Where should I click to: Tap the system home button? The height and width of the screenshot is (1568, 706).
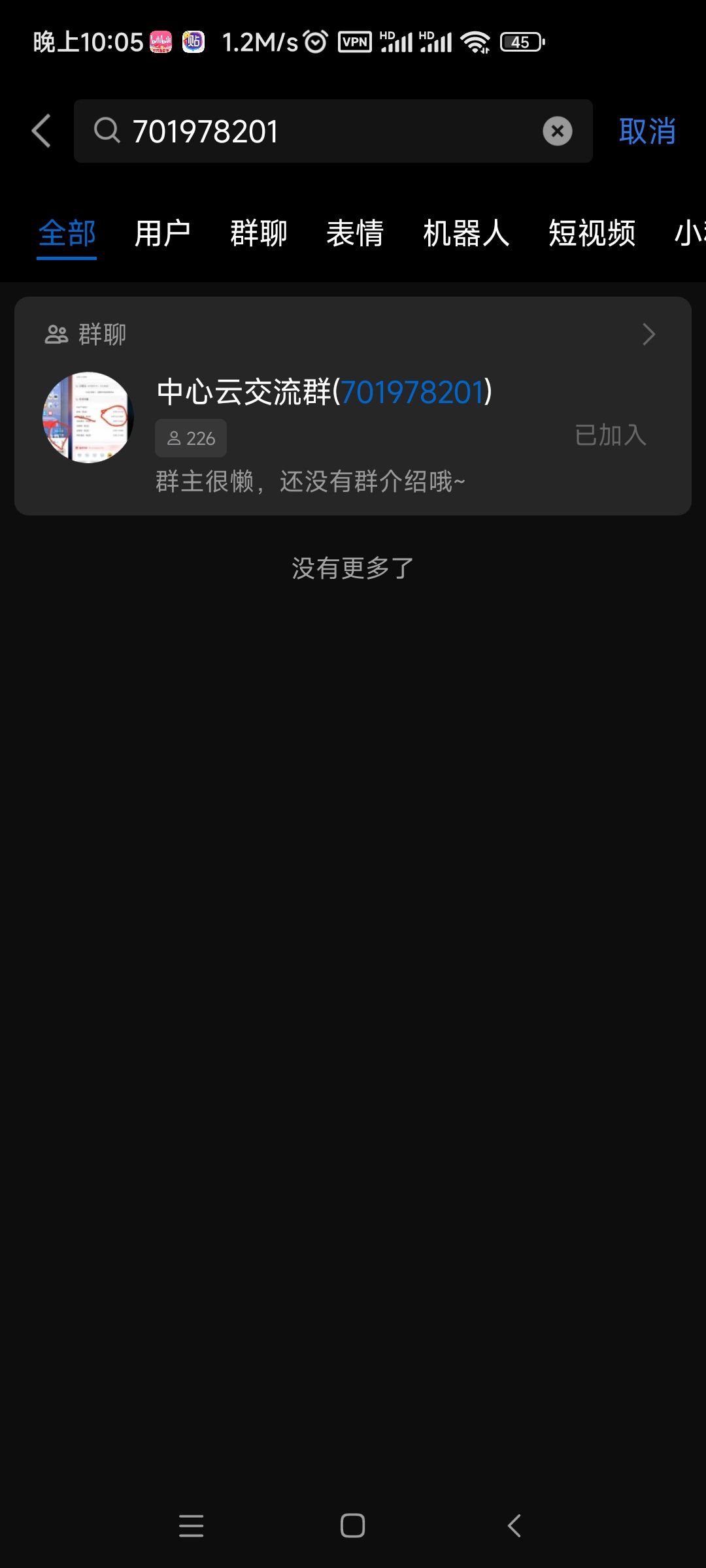tap(352, 1526)
